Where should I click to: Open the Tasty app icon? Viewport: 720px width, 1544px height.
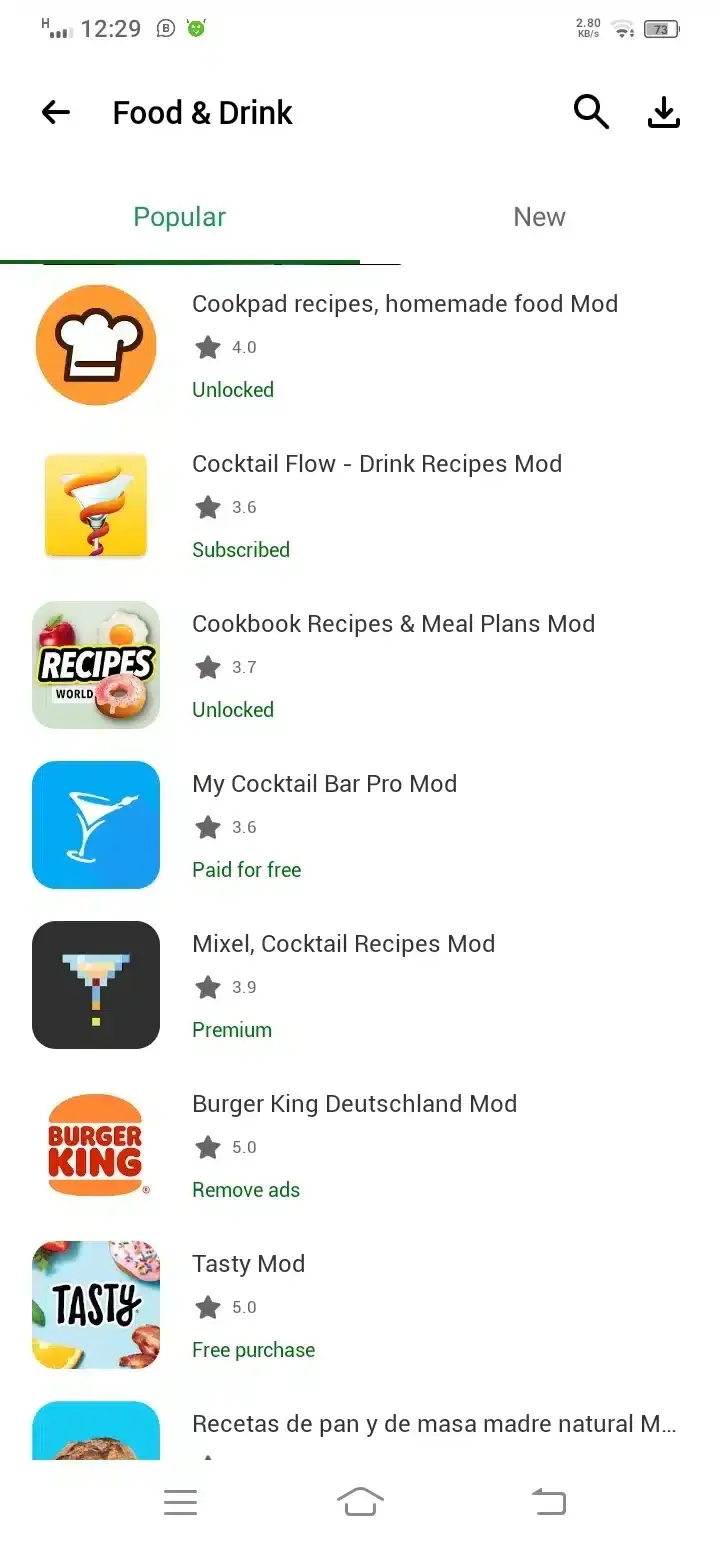96,1305
